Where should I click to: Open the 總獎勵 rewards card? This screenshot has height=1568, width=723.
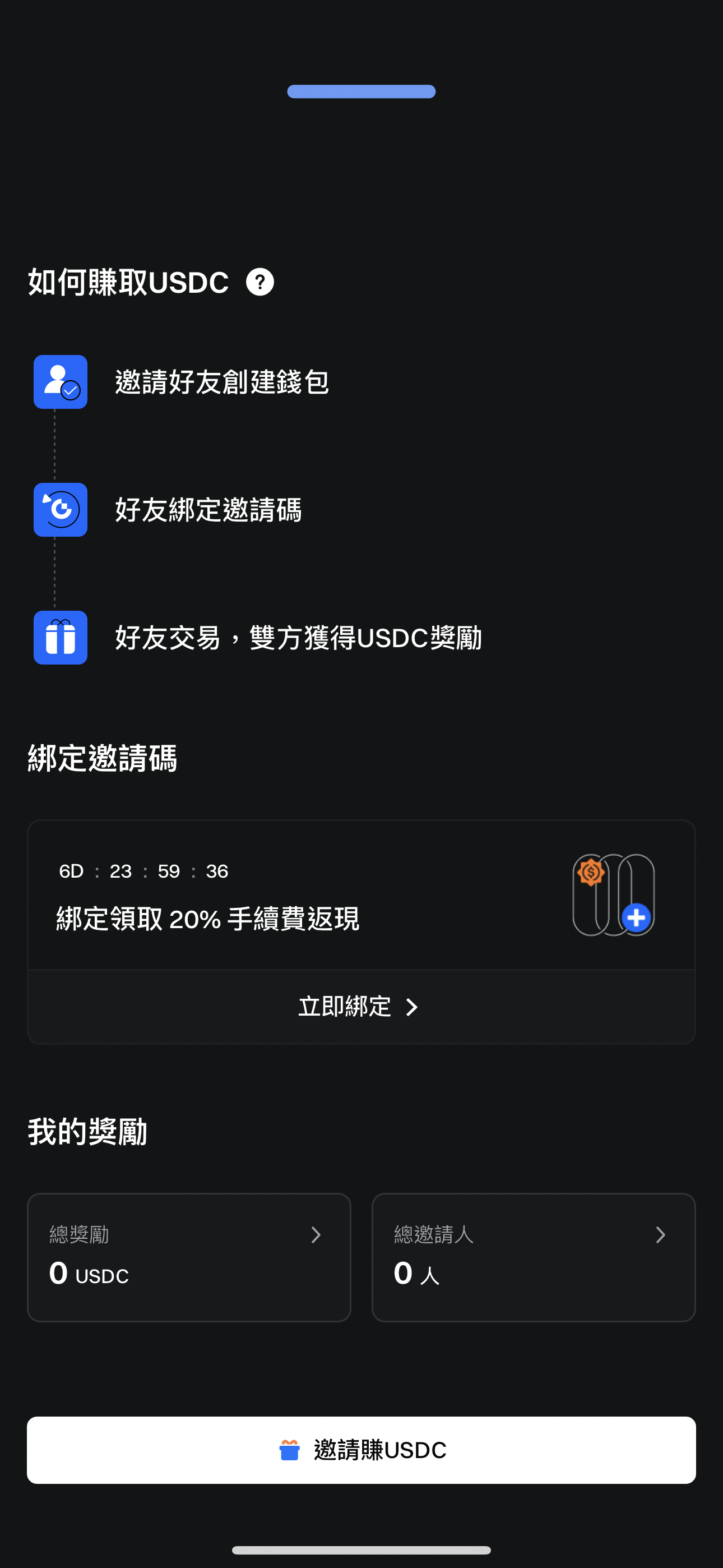tap(189, 1256)
